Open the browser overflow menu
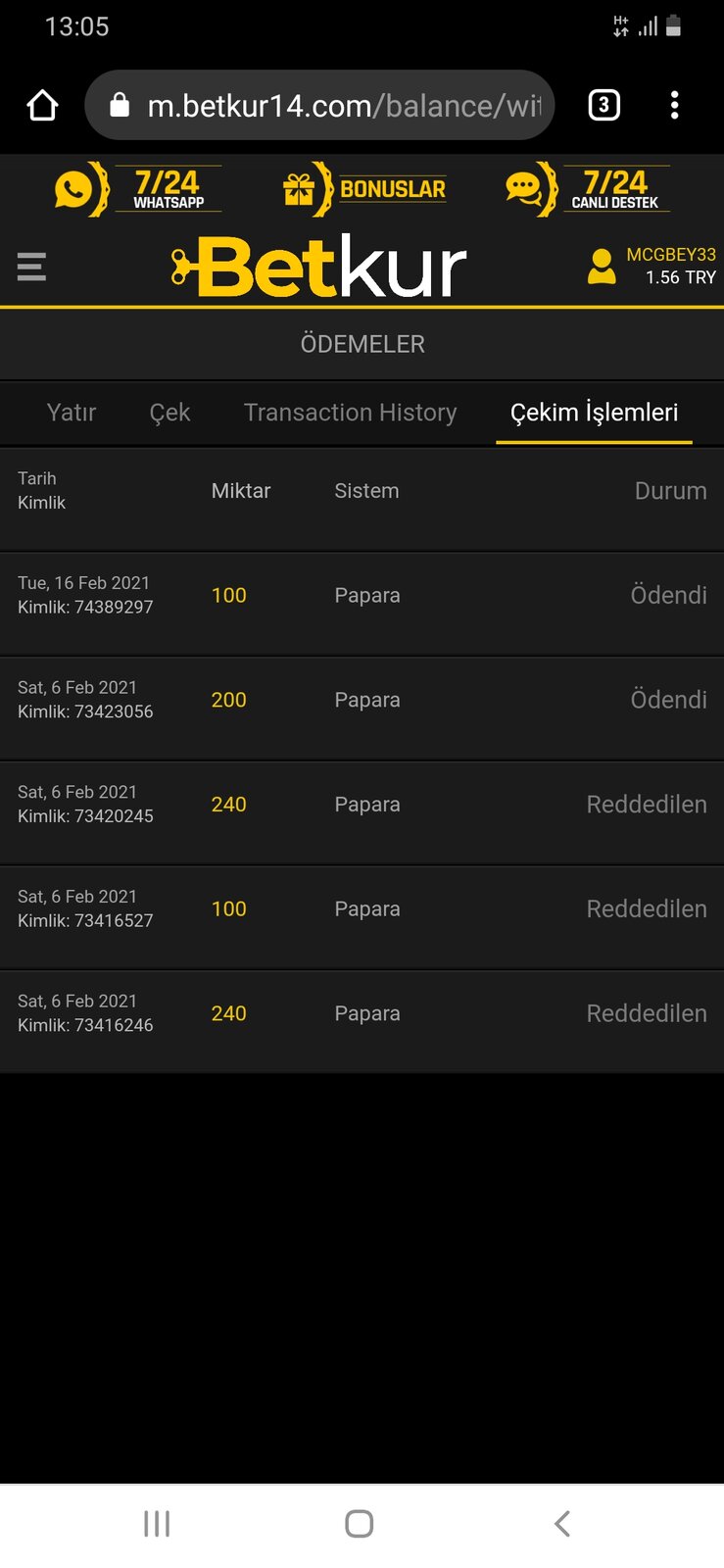 click(x=674, y=105)
